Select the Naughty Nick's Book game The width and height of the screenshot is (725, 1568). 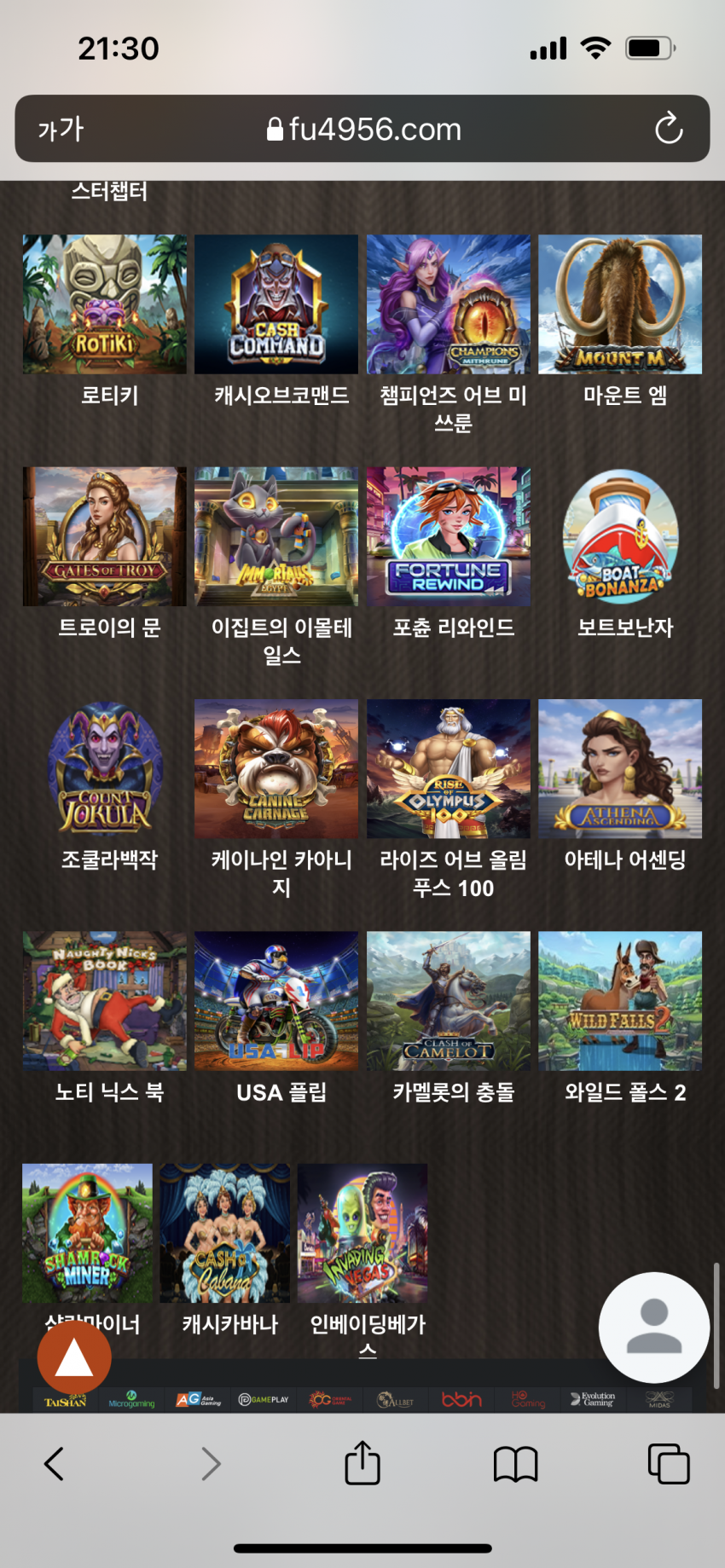tap(104, 1000)
